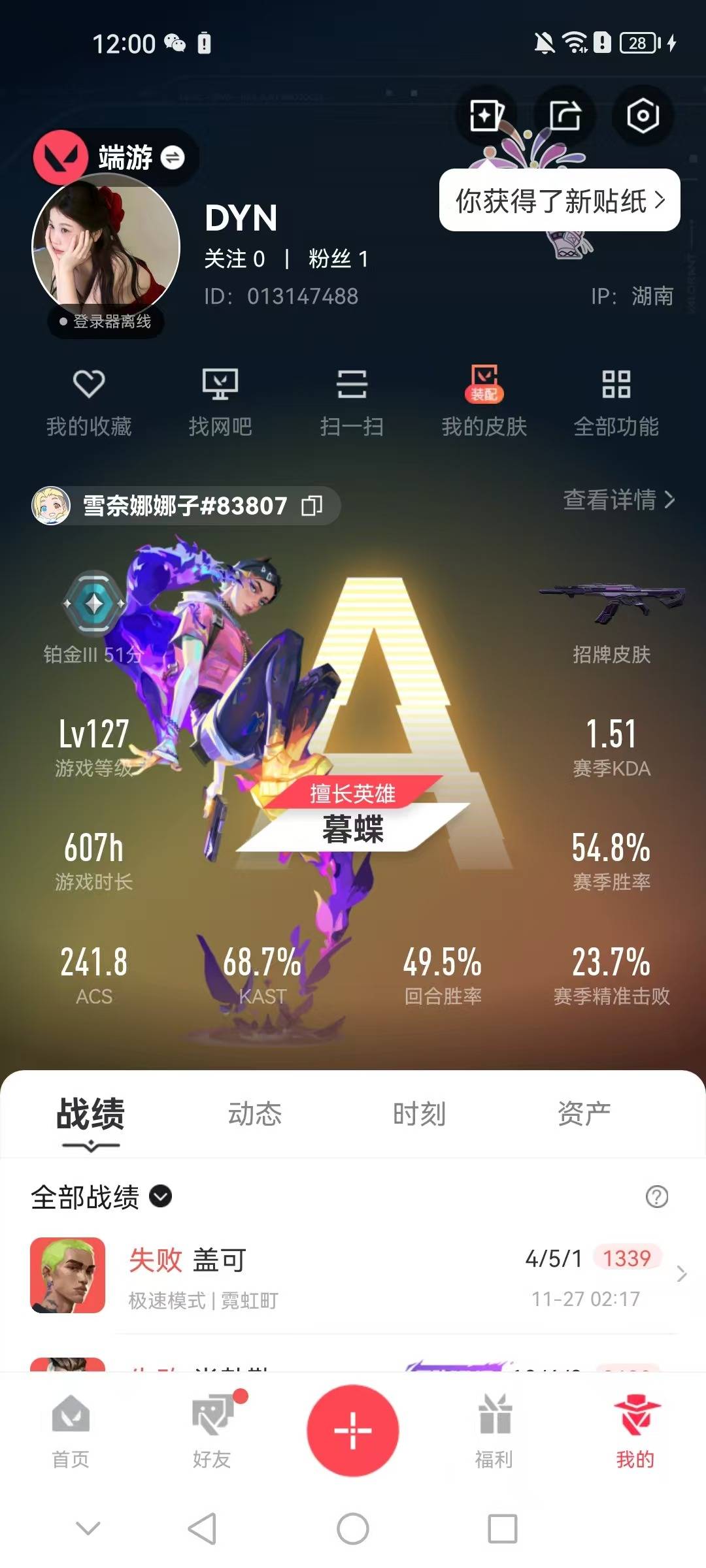
Task: Open the help question mark for match records
Action: tap(656, 1197)
